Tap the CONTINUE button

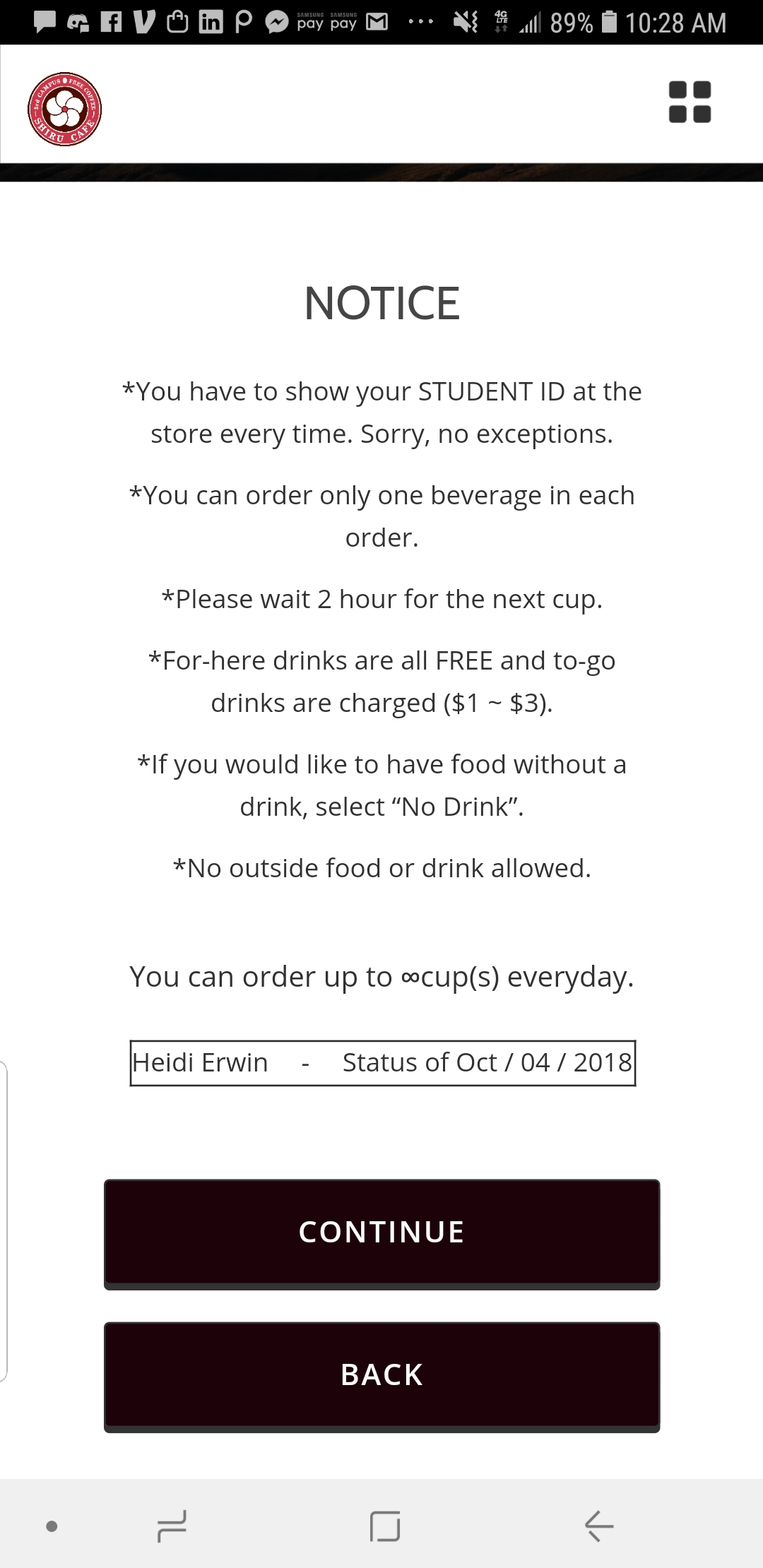coord(381,1234)
